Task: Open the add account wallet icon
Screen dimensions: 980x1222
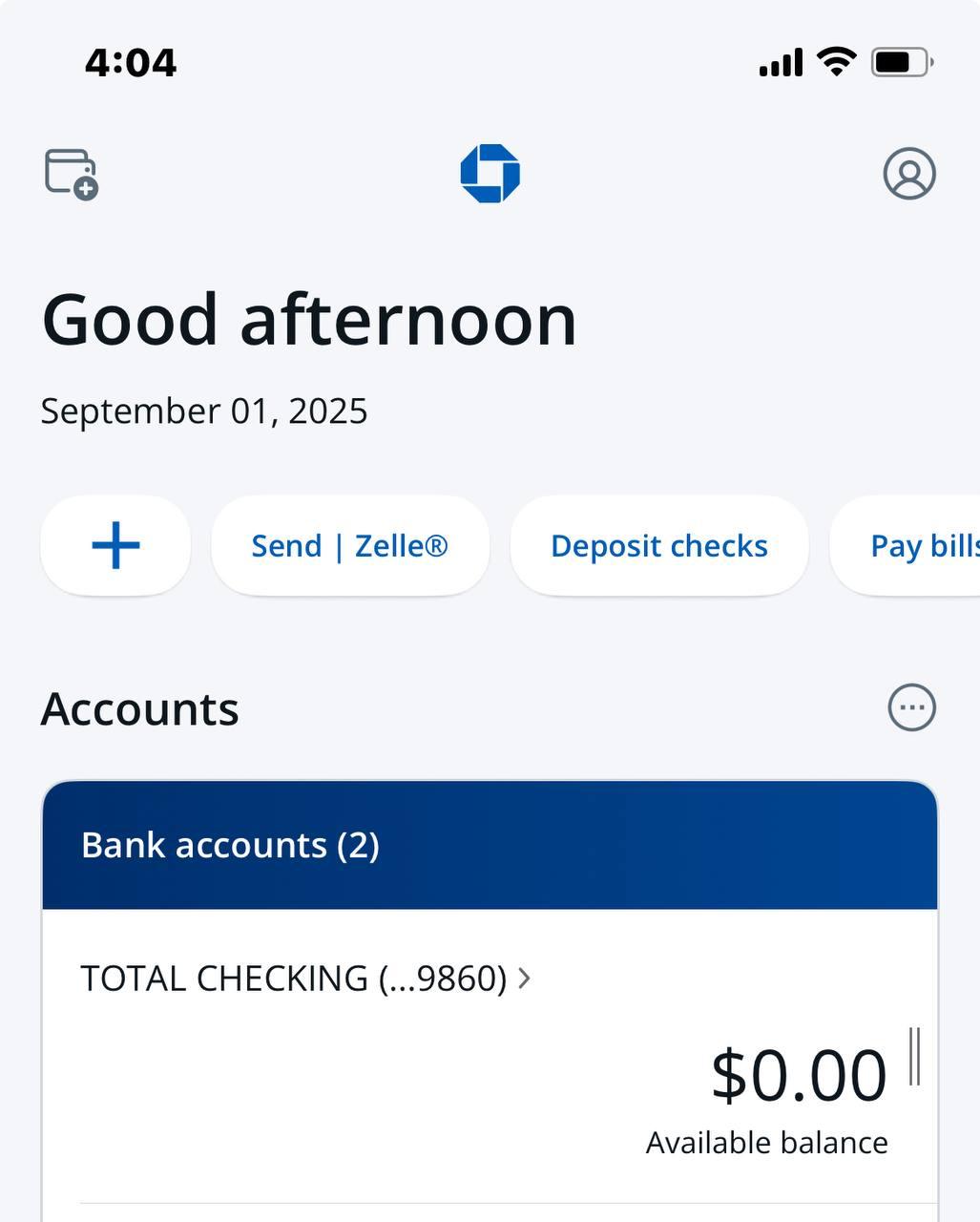Action: click(x=72, y=174)
